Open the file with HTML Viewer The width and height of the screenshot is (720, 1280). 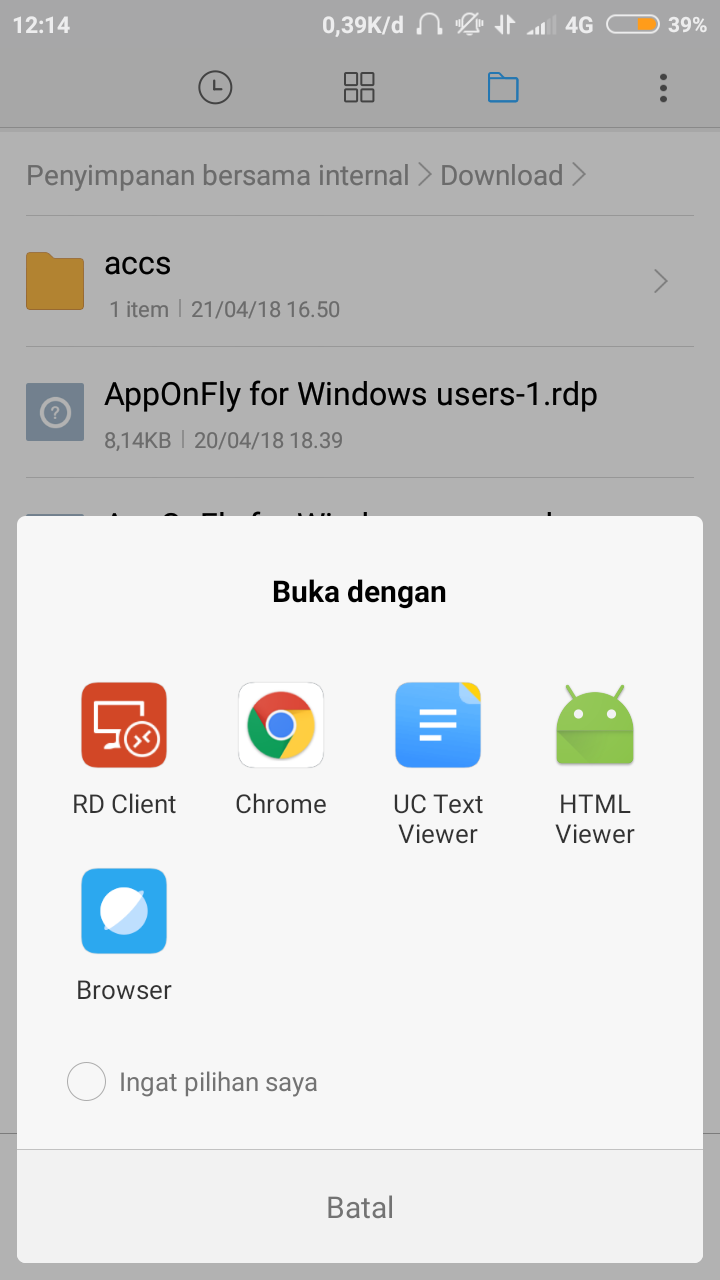594,725
